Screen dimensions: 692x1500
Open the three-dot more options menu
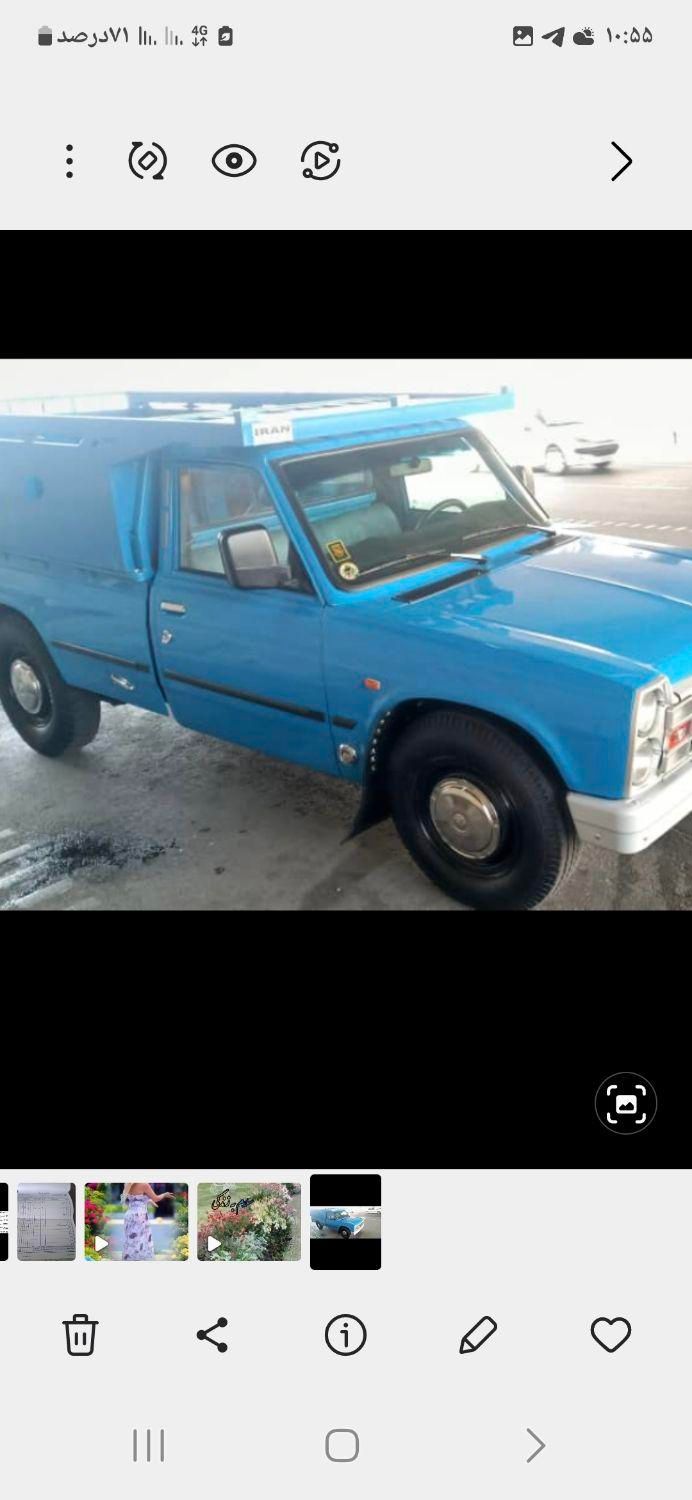pyautogui.click(x=69, y=161)
